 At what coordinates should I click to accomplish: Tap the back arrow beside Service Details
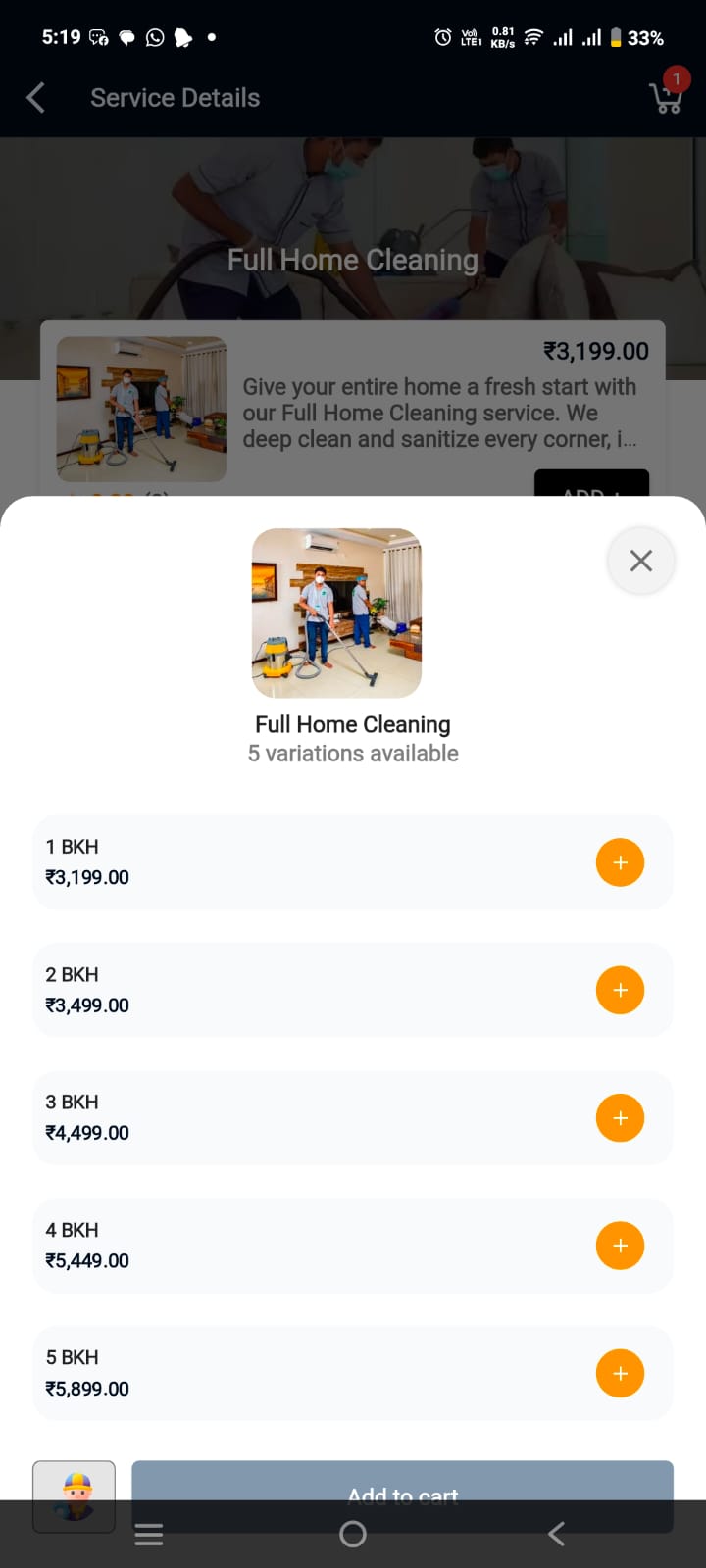[34, 98]
